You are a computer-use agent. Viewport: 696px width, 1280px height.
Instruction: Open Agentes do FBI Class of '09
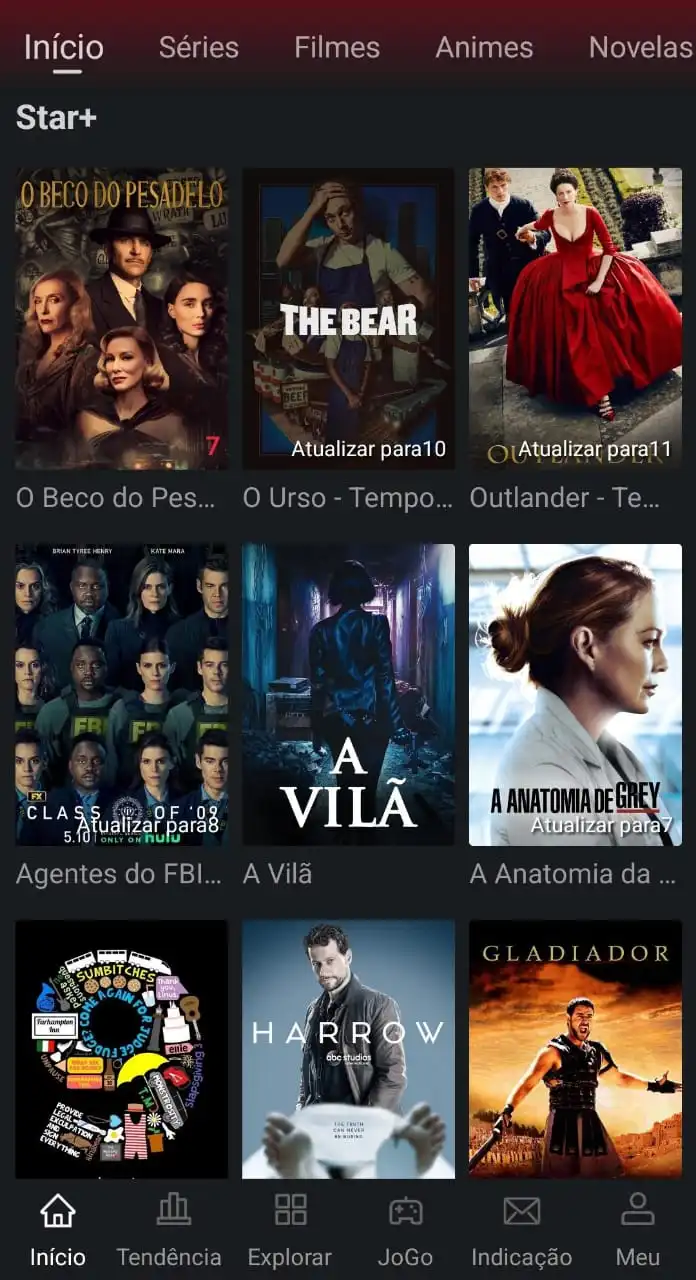click(x=121, y=694)
